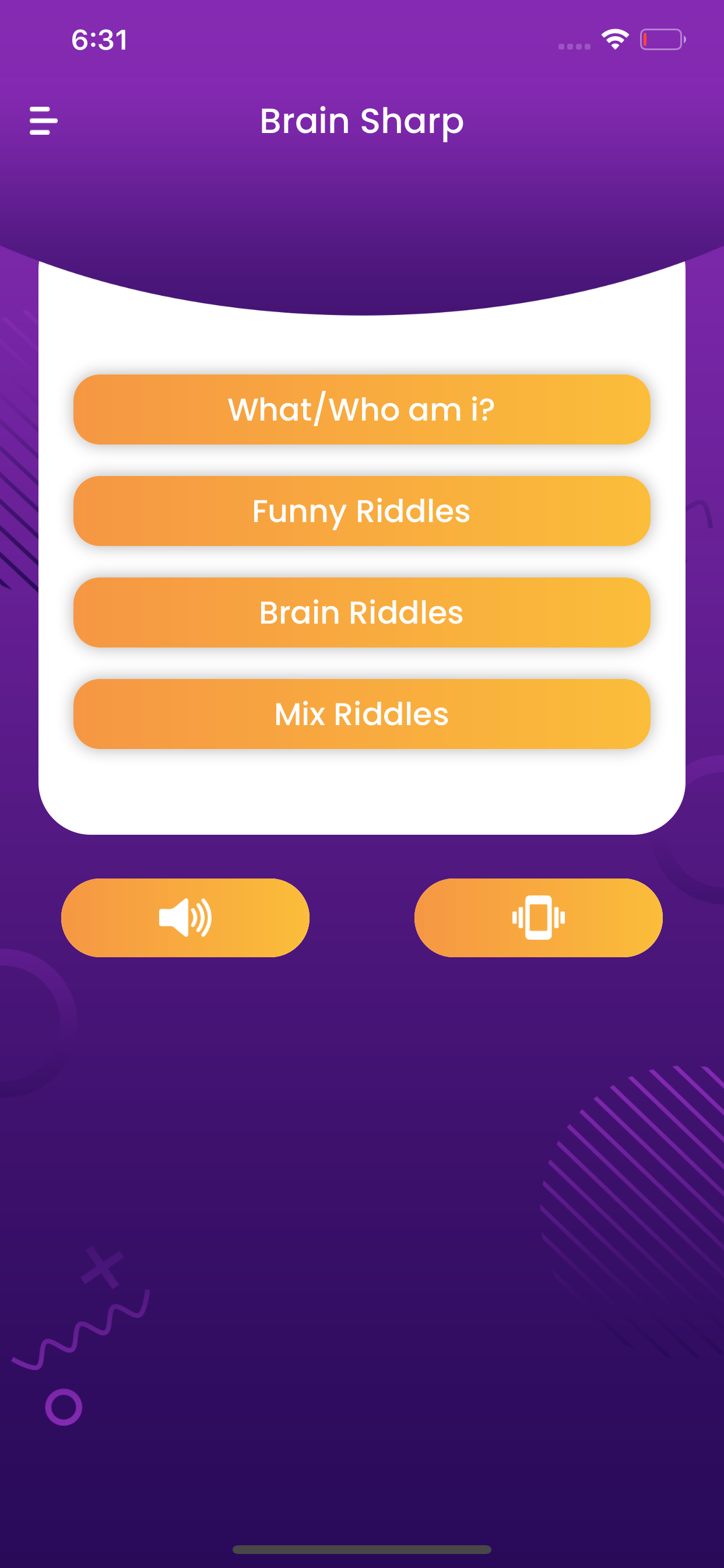724x1568 pixels.
Task: Select Brain Riddles
Action: point(362,612)
